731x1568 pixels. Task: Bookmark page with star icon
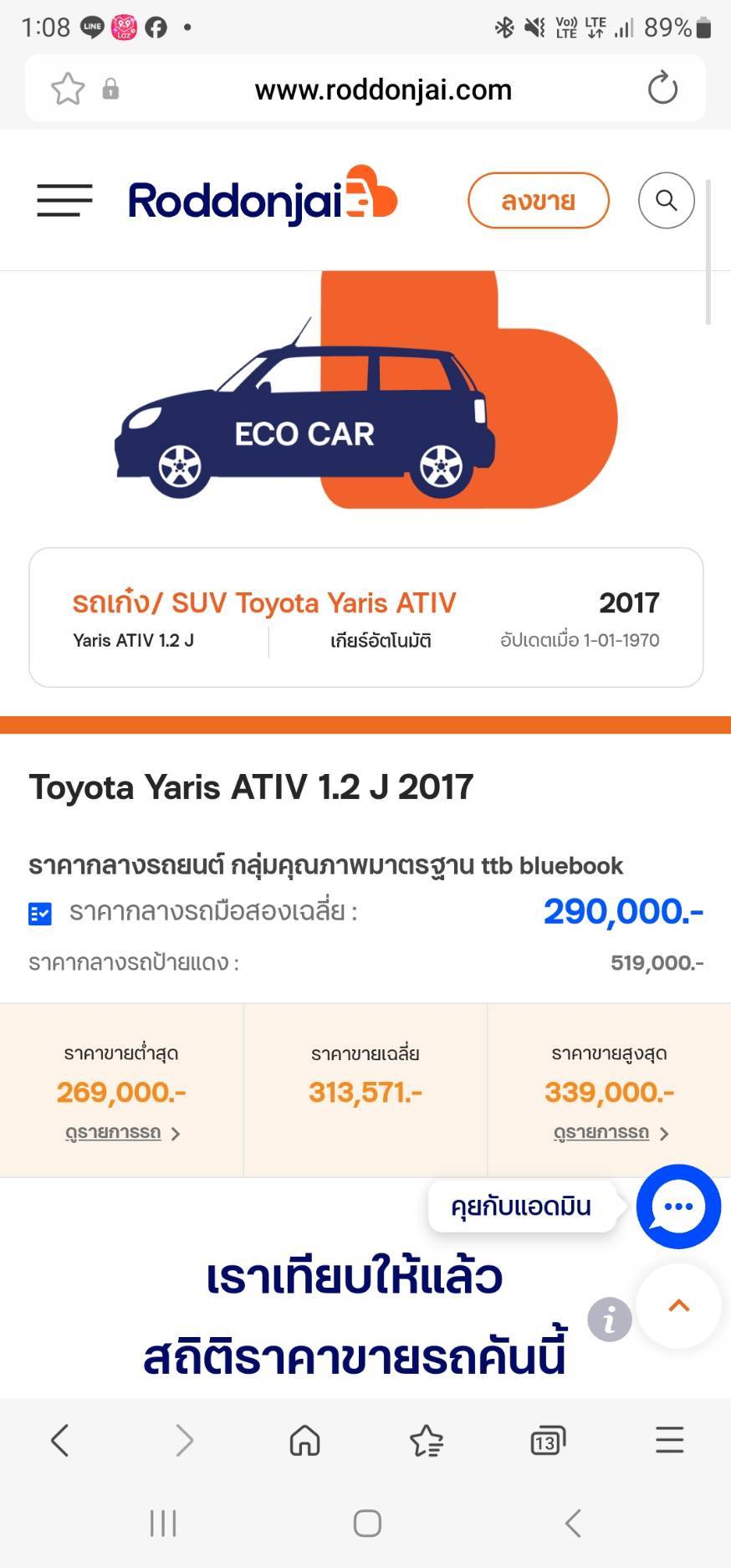point(68,89)
